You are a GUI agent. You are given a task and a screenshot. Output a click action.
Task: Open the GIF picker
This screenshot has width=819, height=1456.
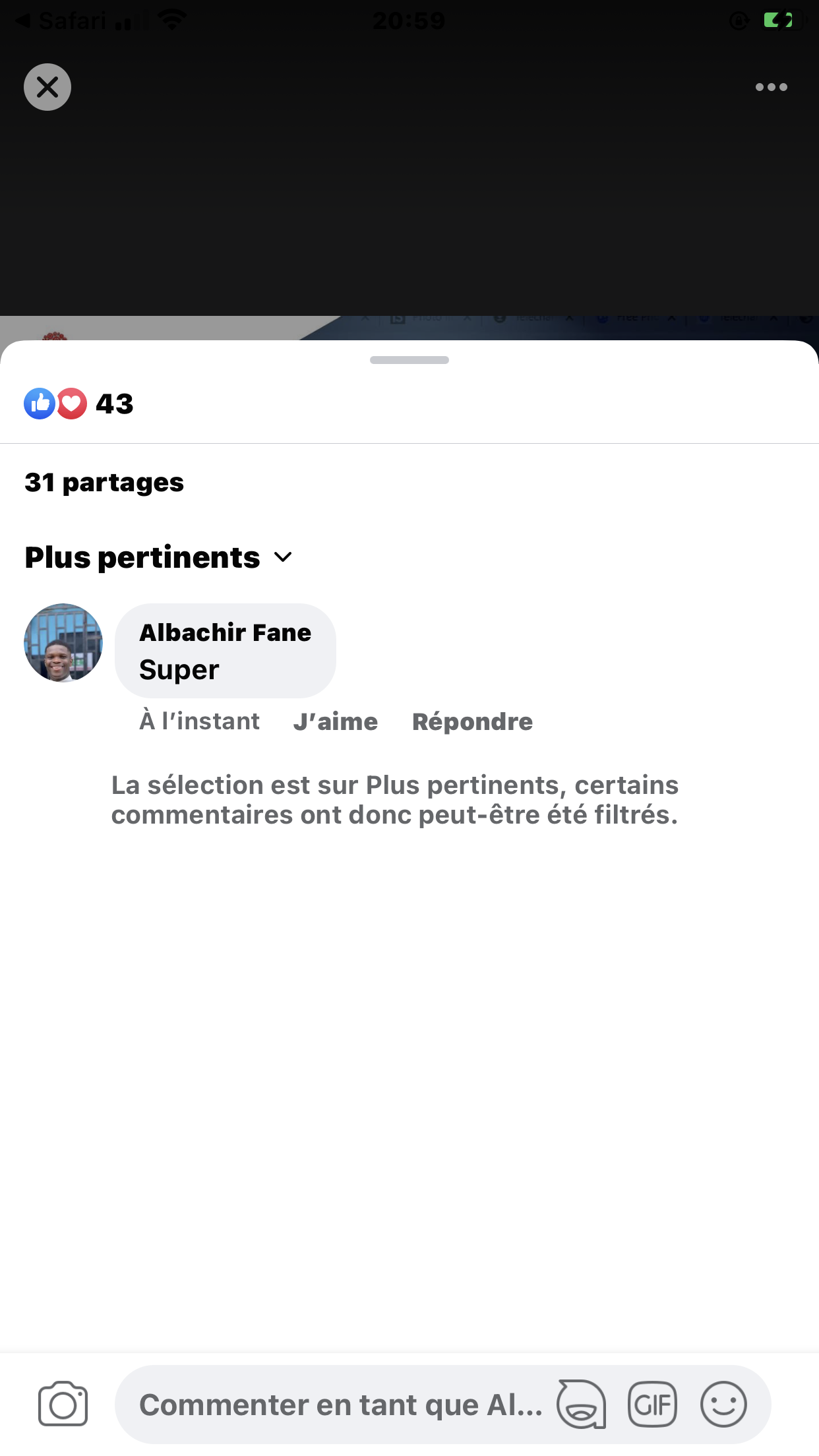click(x=652, y=1405)
